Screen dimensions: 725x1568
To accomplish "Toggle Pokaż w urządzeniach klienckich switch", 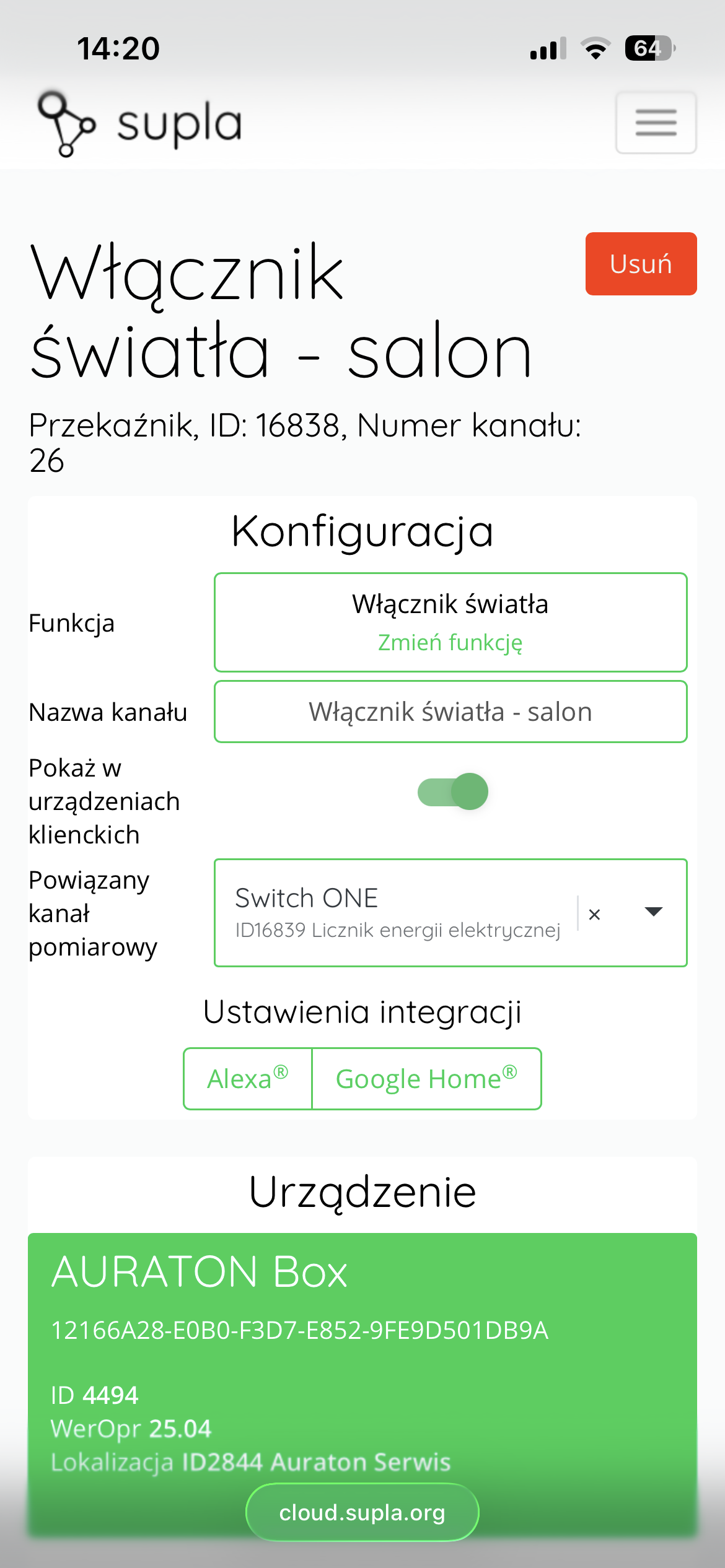I will [x=453, y=791].
